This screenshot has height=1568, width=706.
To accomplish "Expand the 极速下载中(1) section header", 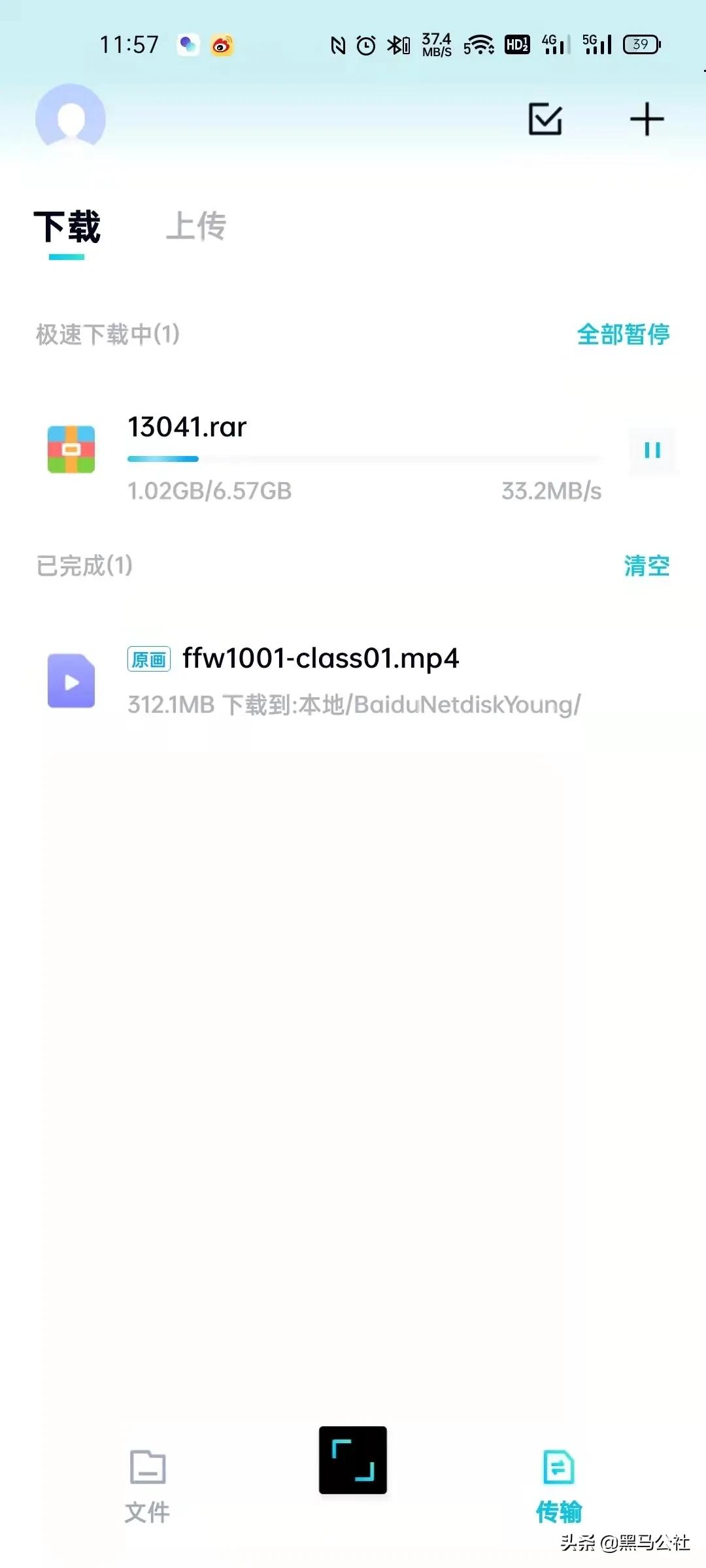I will (x=107, y=335).
